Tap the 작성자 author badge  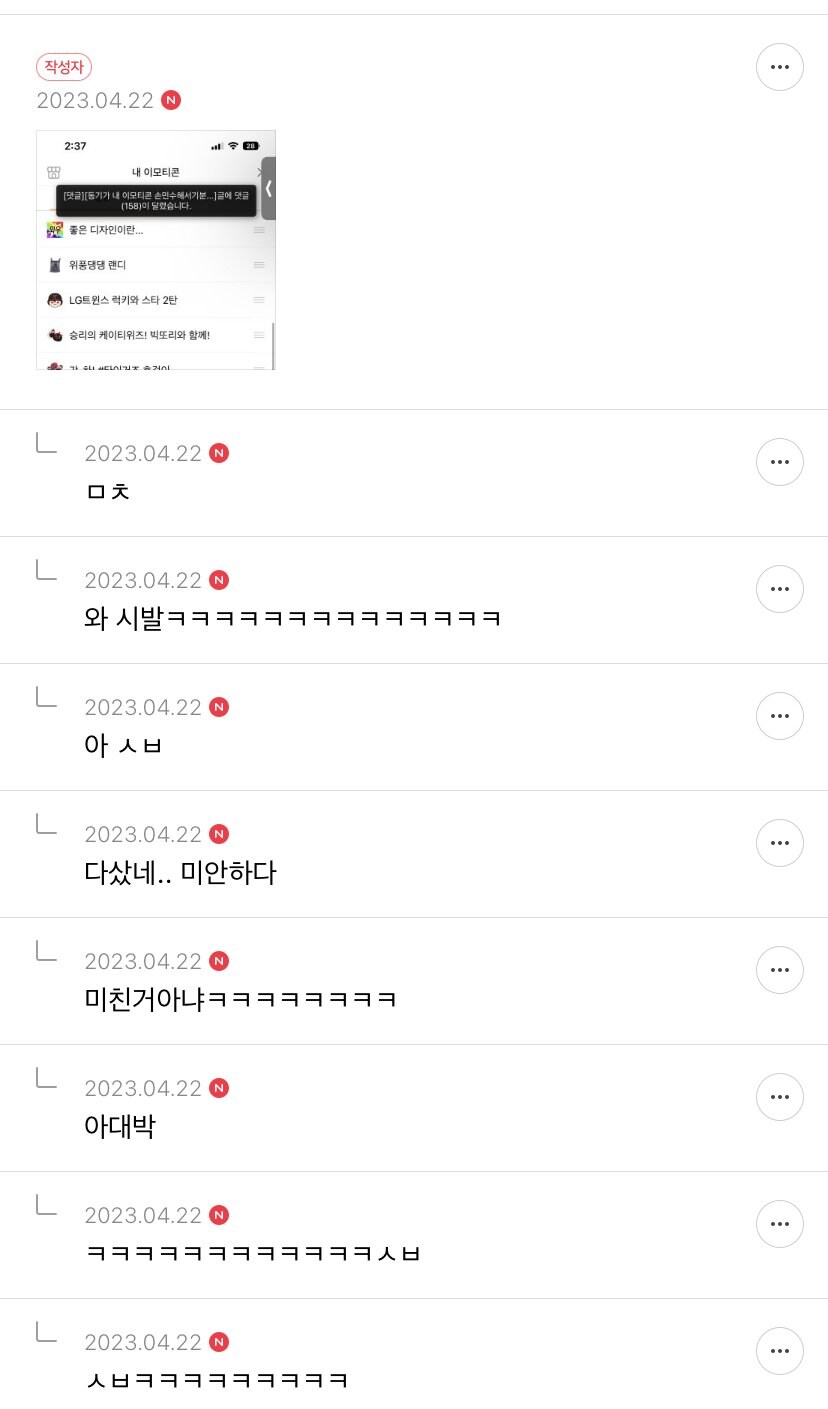pyautogui.click(x=65, y=67)
